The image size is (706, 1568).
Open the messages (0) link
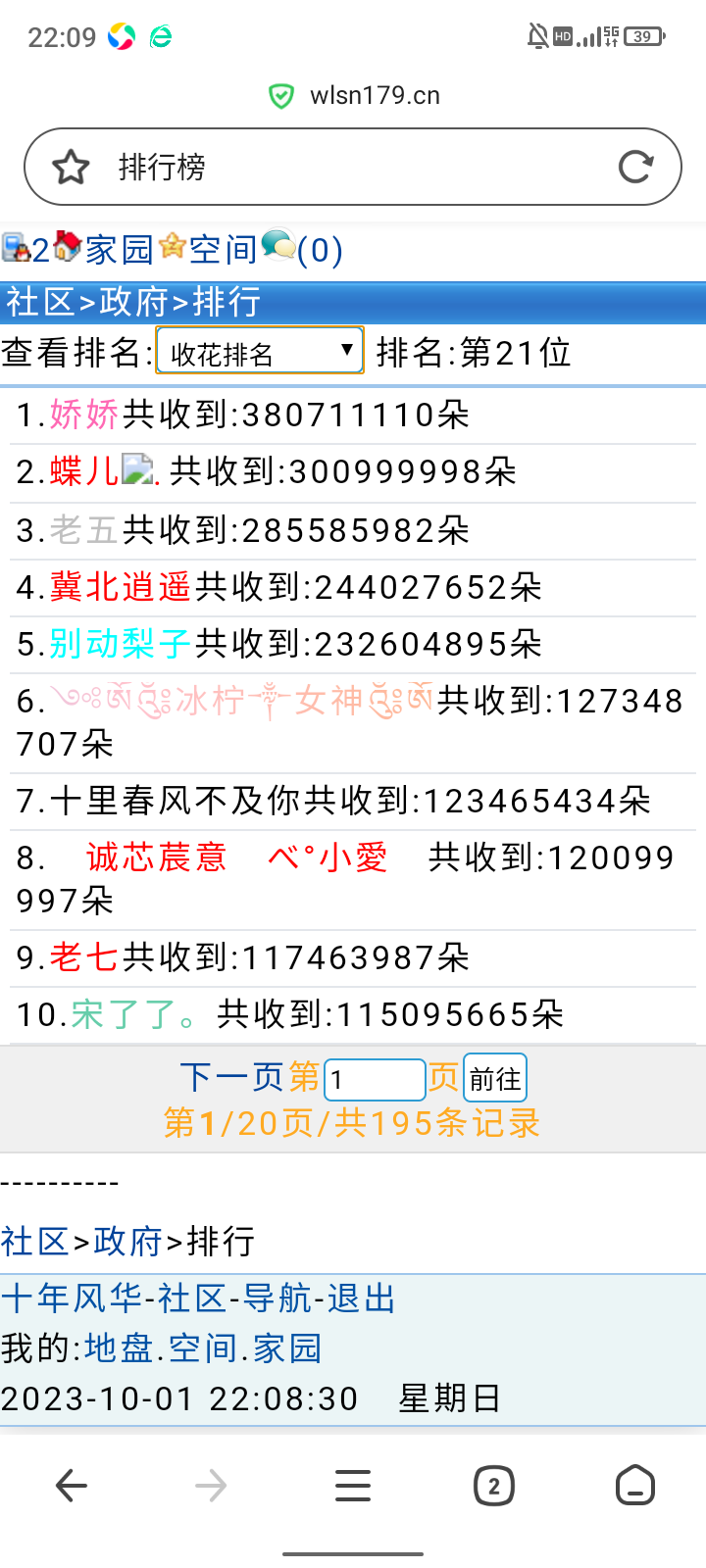(319, 250)
